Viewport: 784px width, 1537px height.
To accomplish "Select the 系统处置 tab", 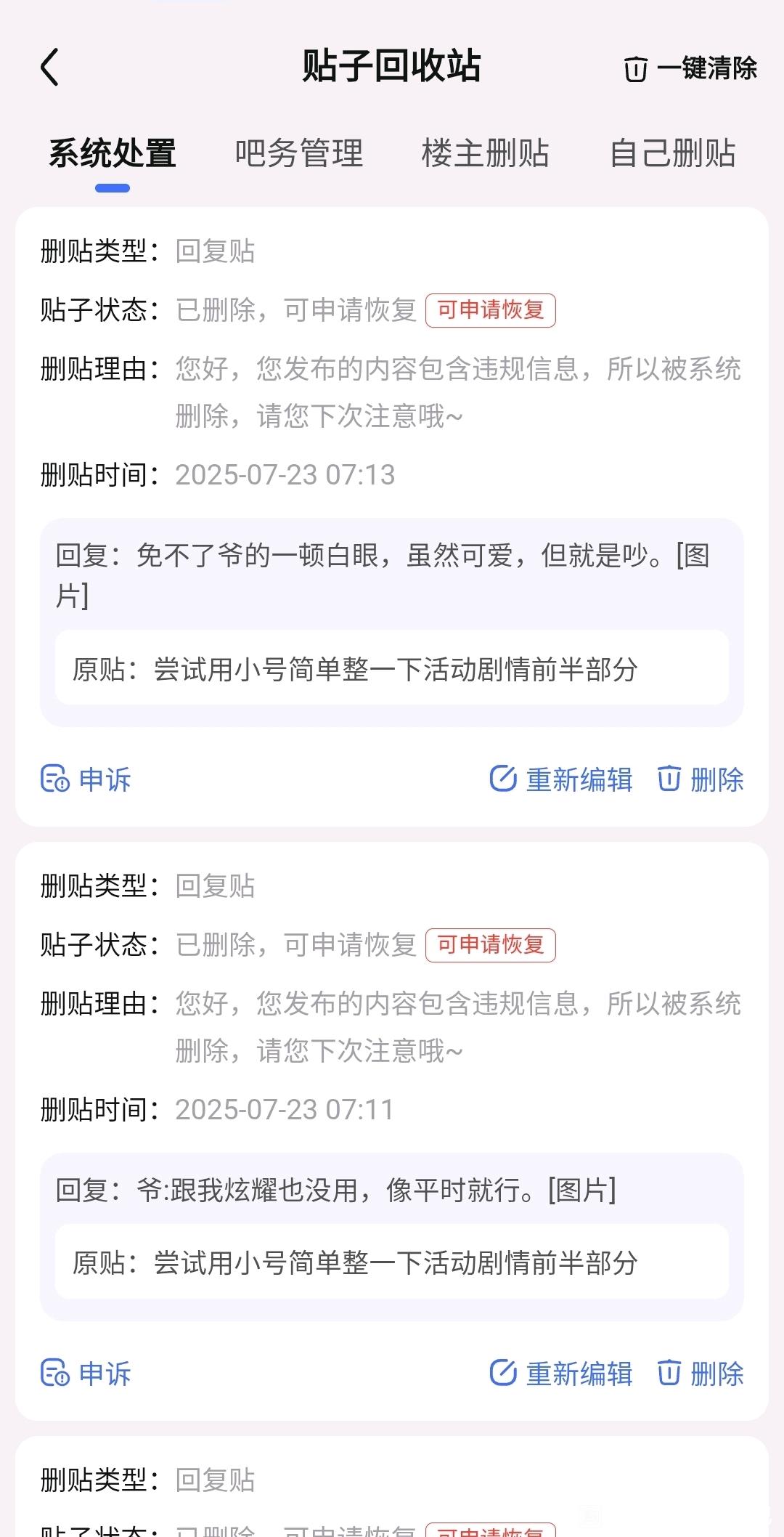I will pos(113,153).
